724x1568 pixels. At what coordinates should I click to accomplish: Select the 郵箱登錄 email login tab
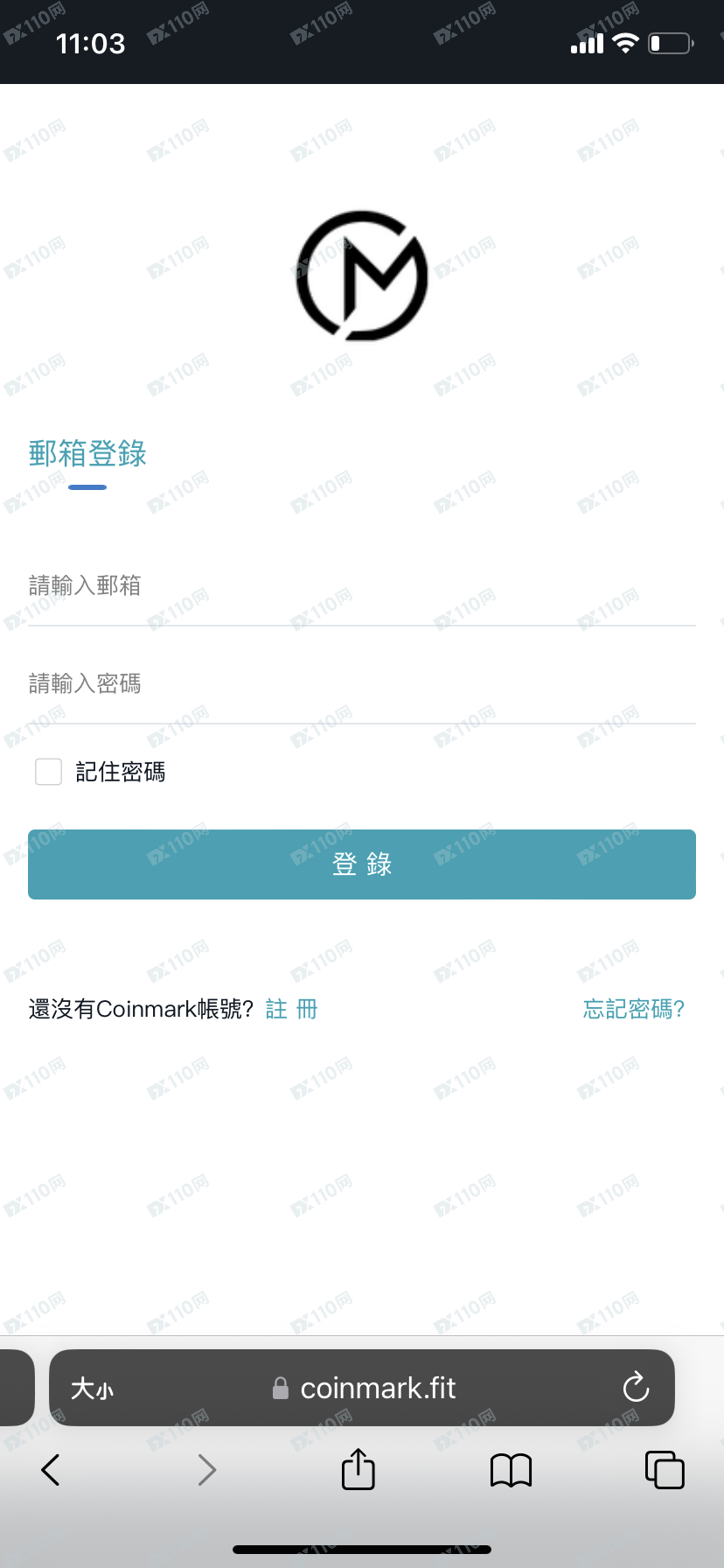point(87,454)
